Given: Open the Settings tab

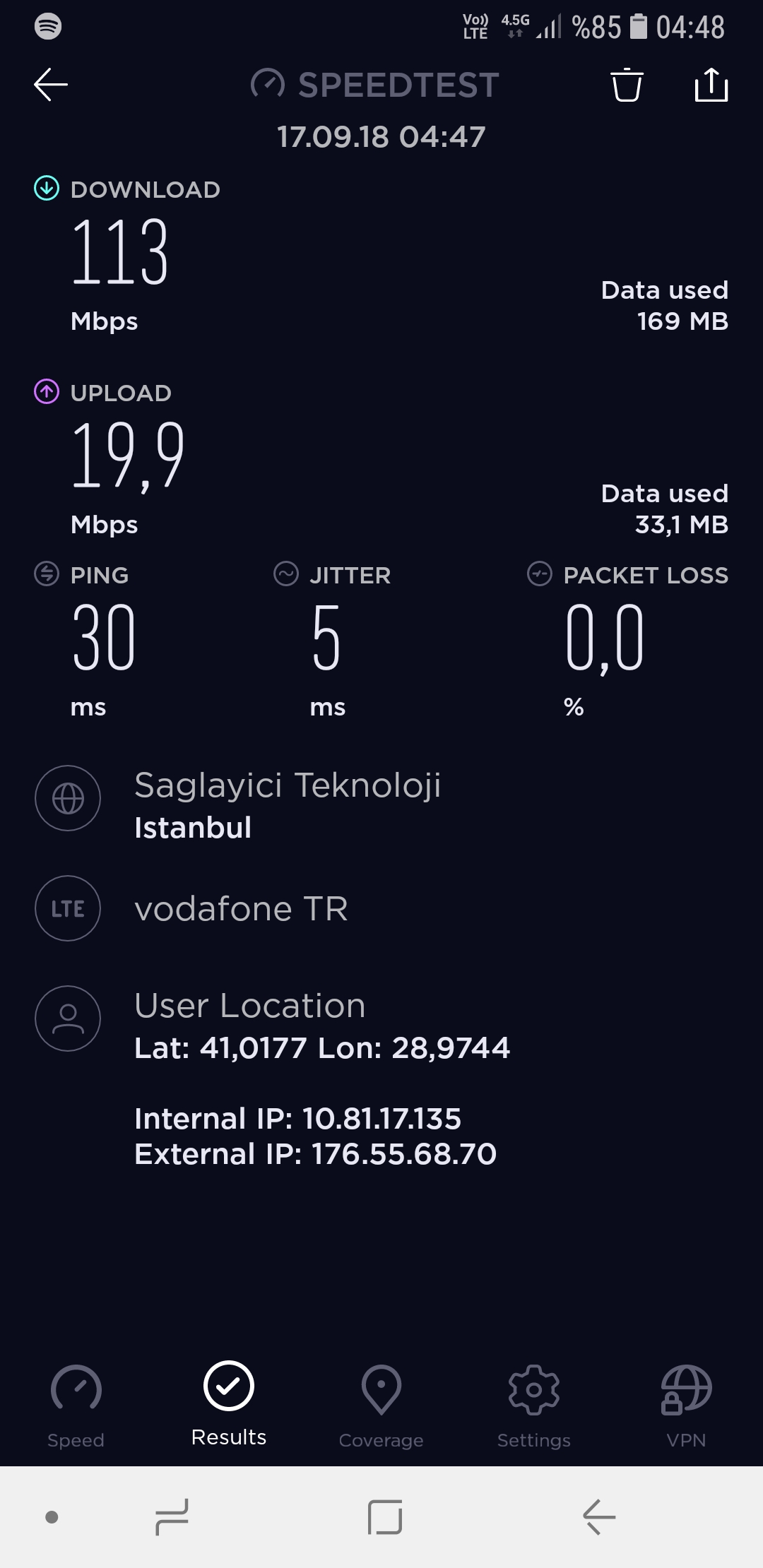Looking at the screenshot, I should 534,1407.
